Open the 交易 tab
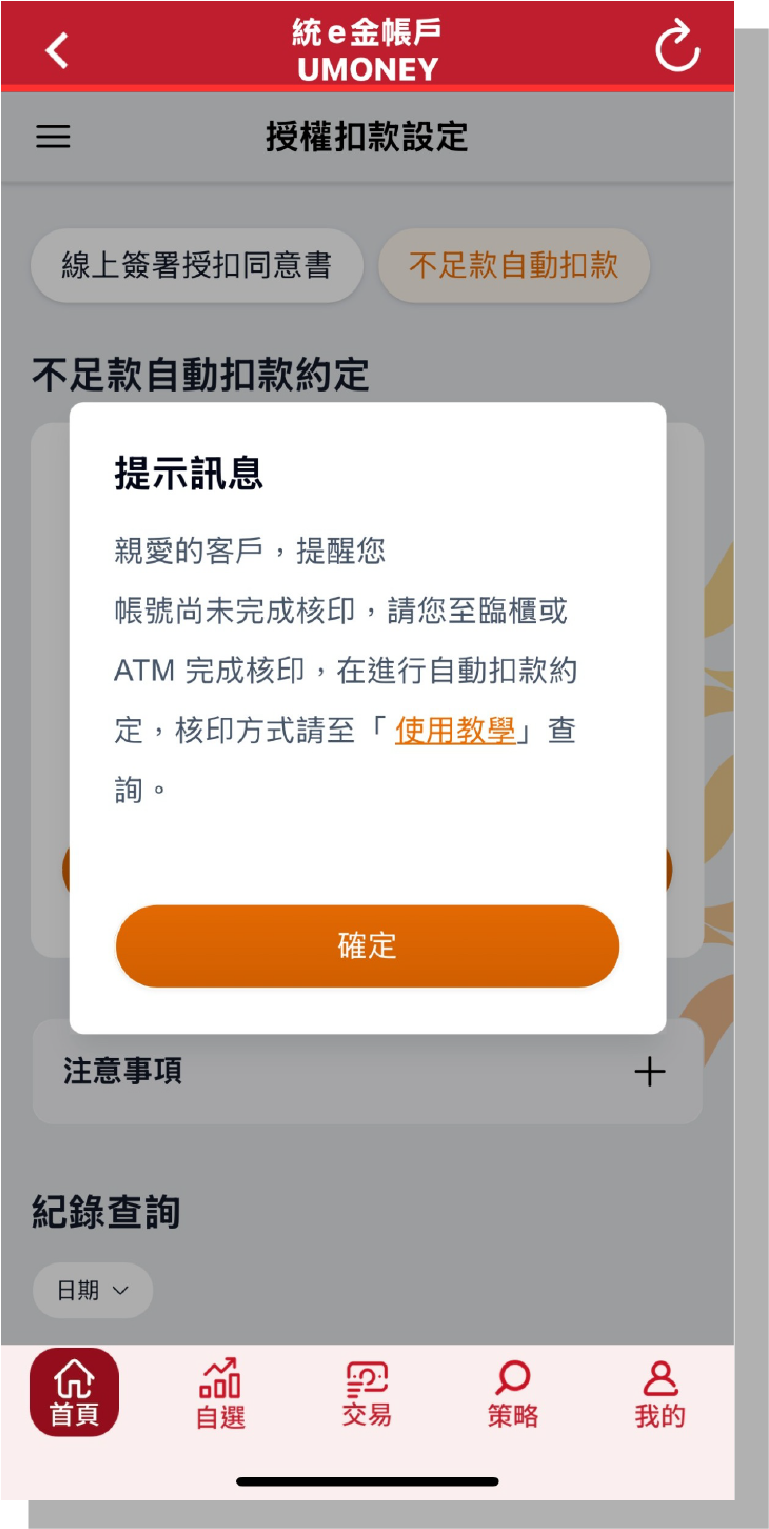769x1529 pixels. pyautogui.click(x=367, y=1392)
